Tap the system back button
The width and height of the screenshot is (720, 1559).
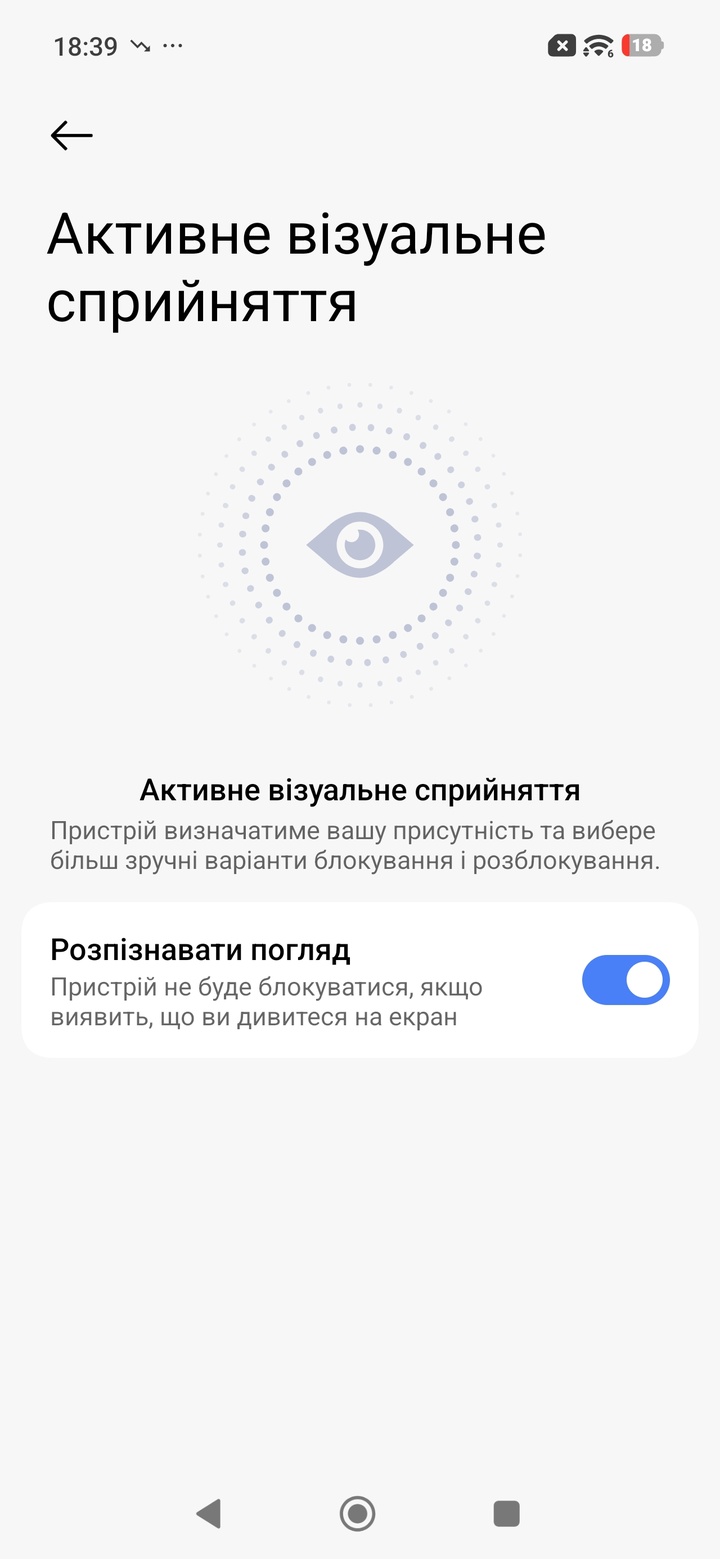(x=208, y=1513)
